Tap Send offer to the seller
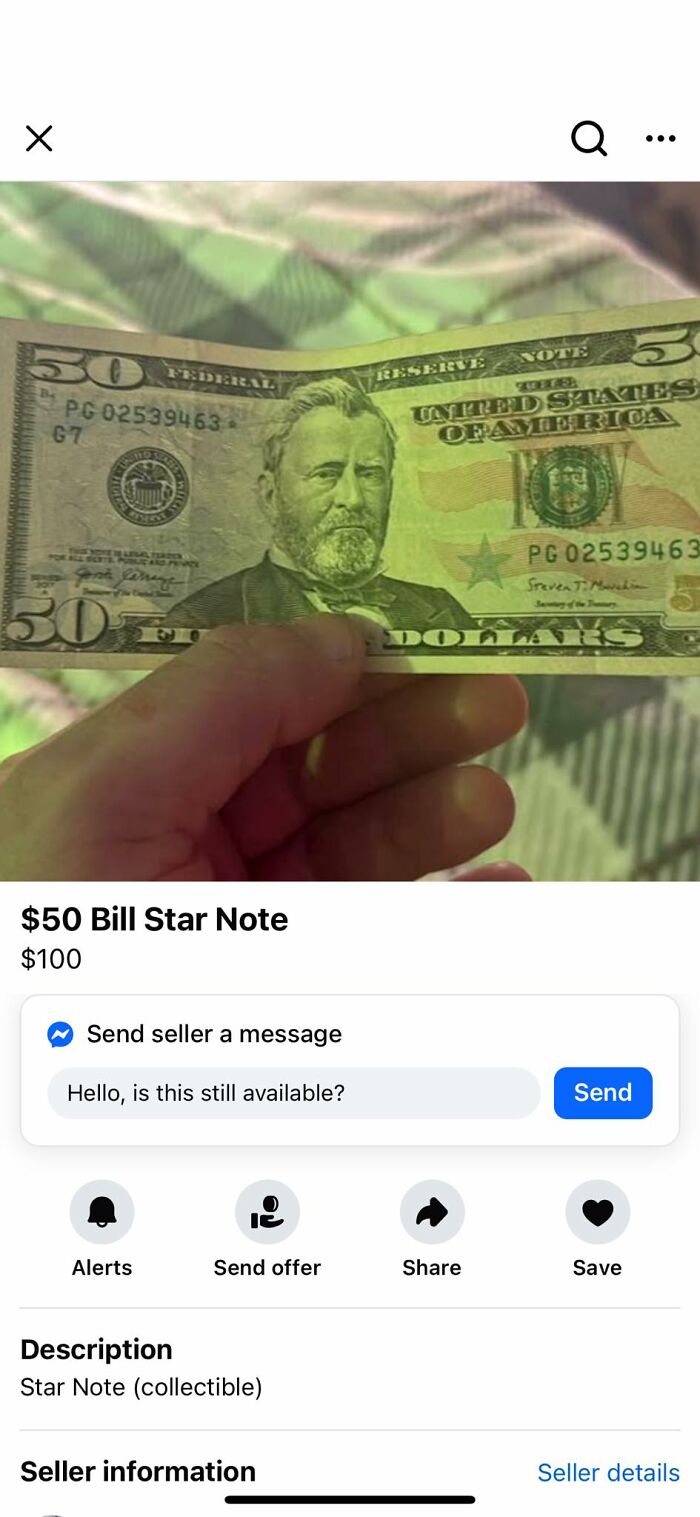Viewport: 700px width, 1517px height. pos(267,1212)
